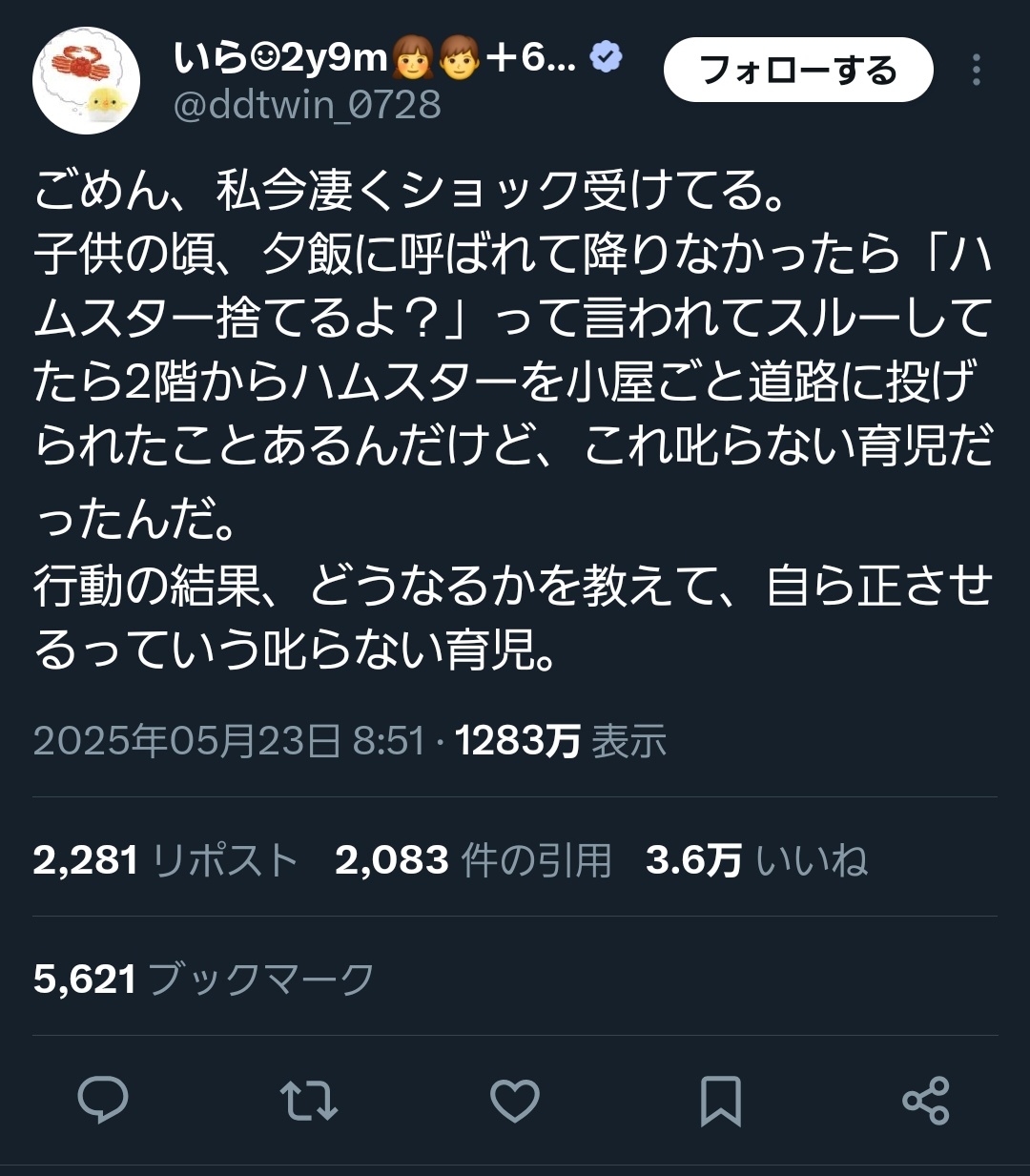1030x1176 pixels.
Task: Open the profile picture of いら
Action: pyautogui.click(x=87, y=81)
